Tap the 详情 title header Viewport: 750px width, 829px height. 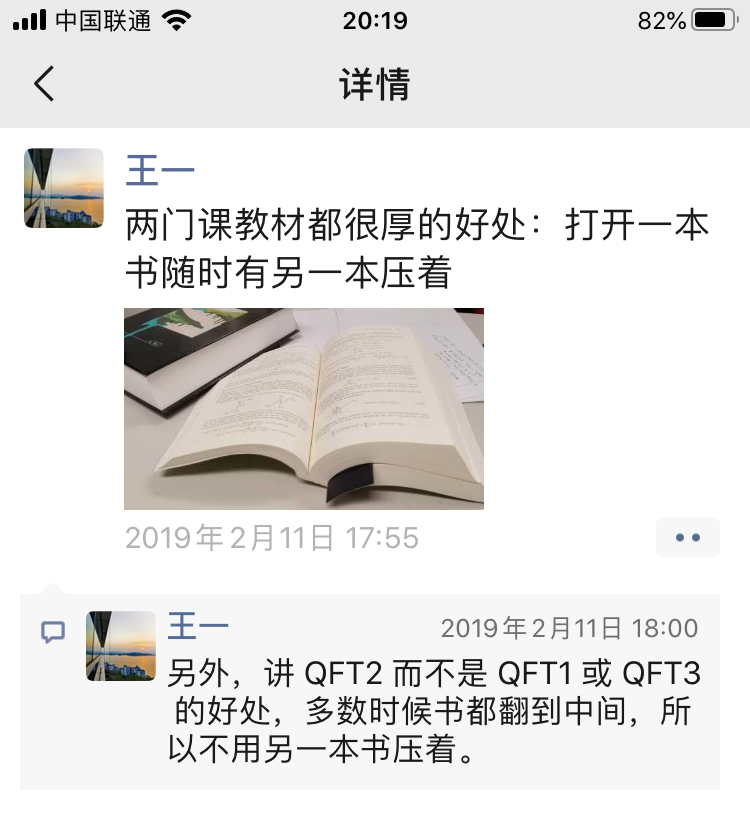[x=375, y=84]
